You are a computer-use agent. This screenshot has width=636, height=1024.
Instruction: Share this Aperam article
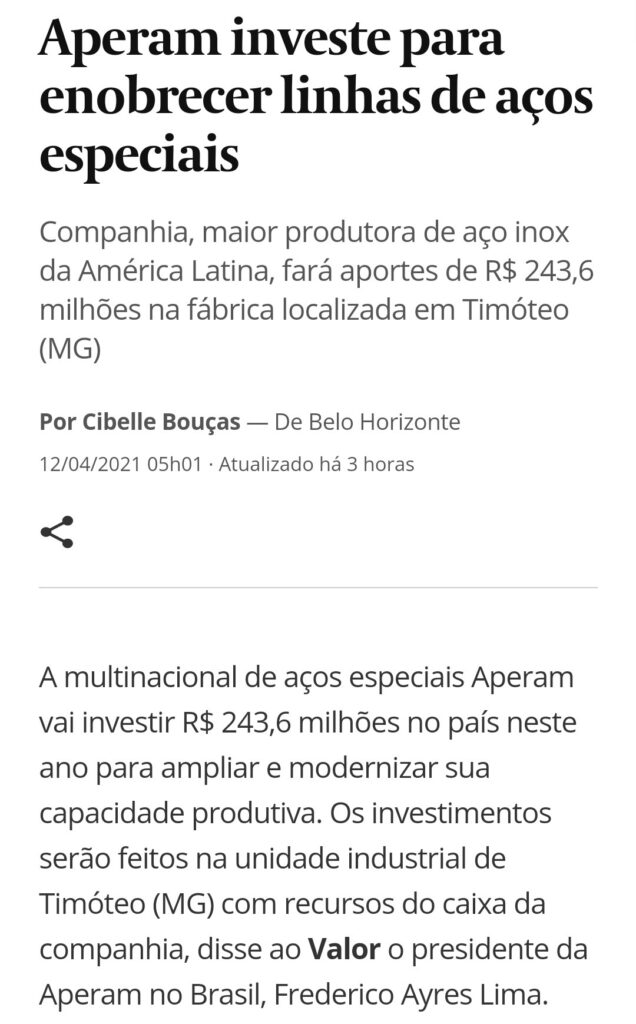coord(57,532)
